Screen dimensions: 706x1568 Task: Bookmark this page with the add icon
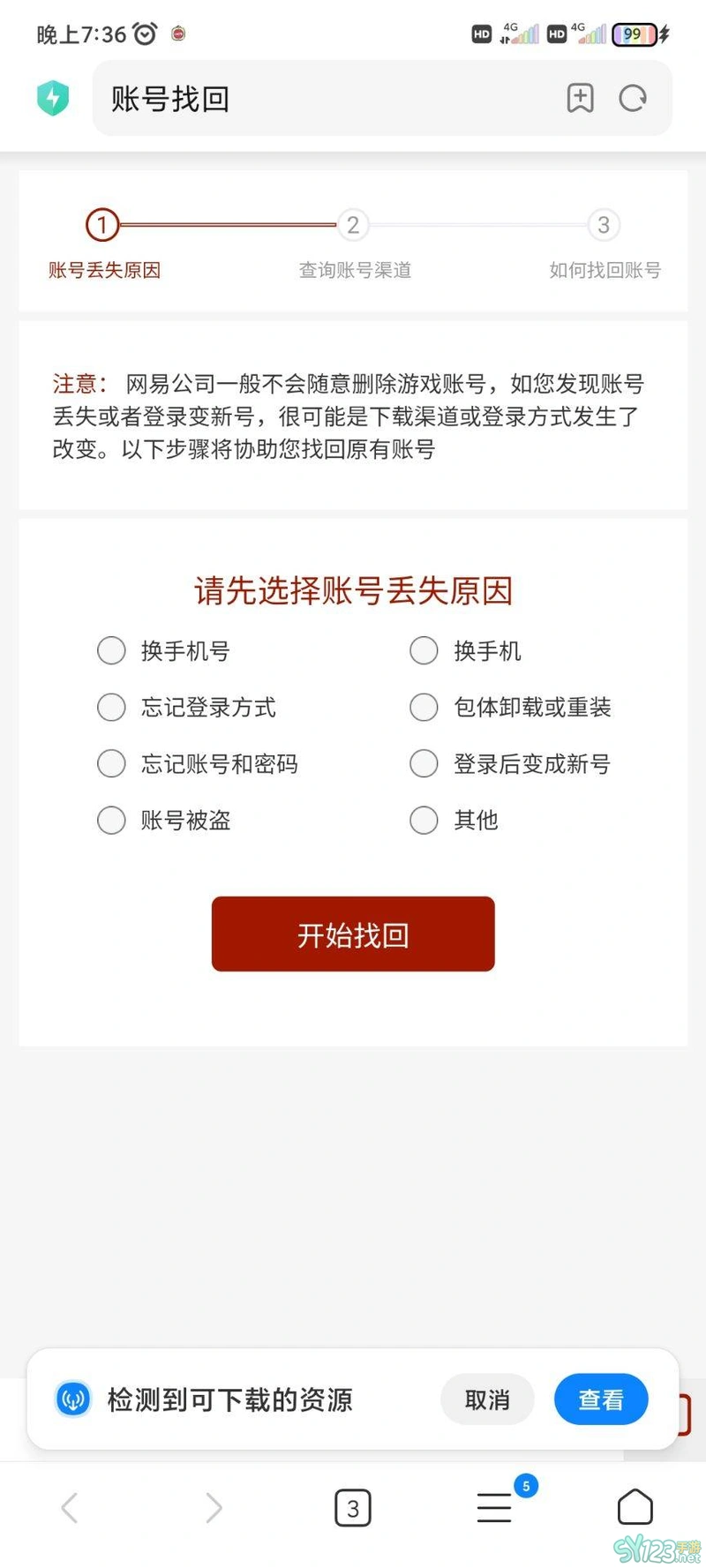(x=580, y=98)
